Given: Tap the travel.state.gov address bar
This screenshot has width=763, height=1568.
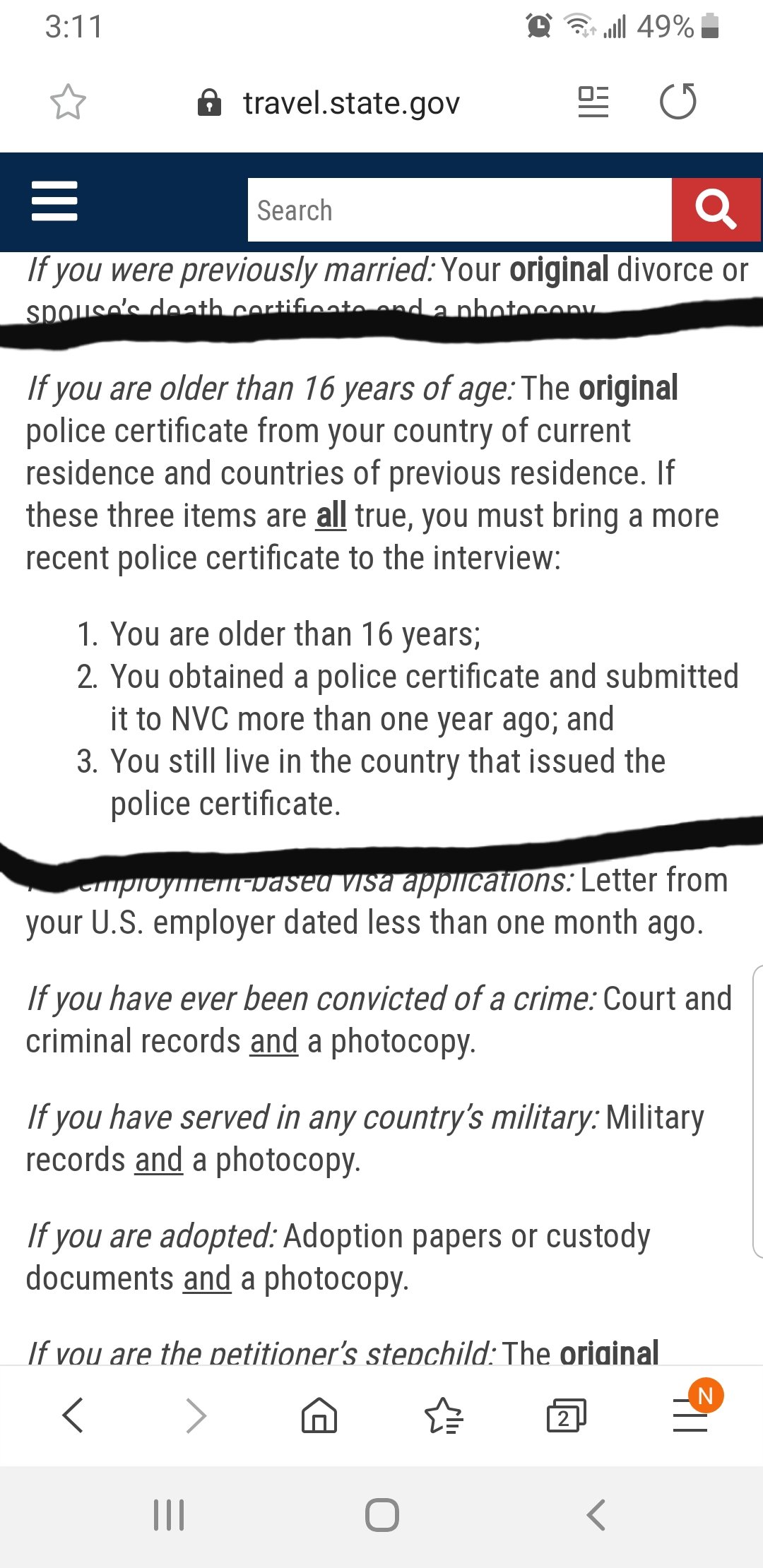Looking at the screenshot, I should click(351, 103).
